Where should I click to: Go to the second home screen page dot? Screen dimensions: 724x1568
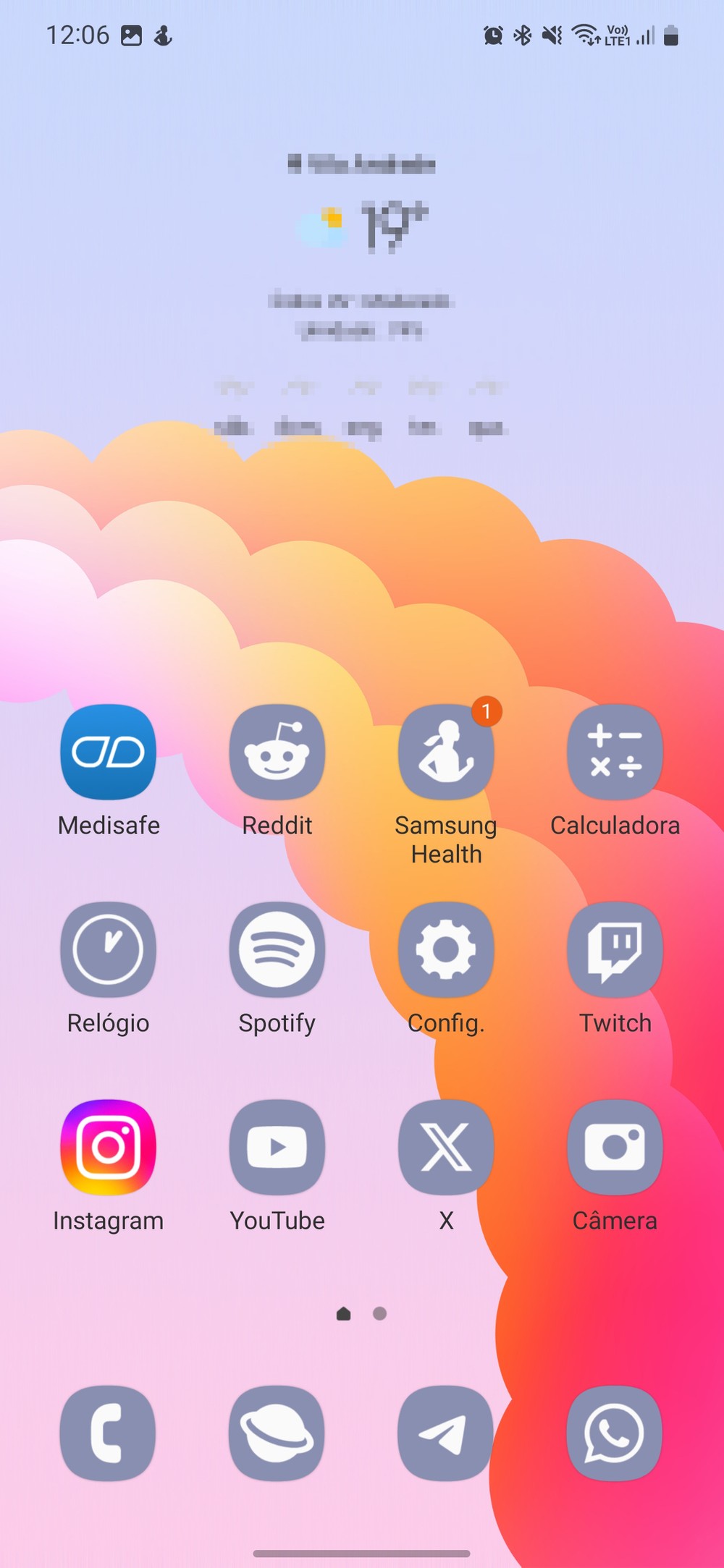pyautogui.click(x=379, y=1313)
